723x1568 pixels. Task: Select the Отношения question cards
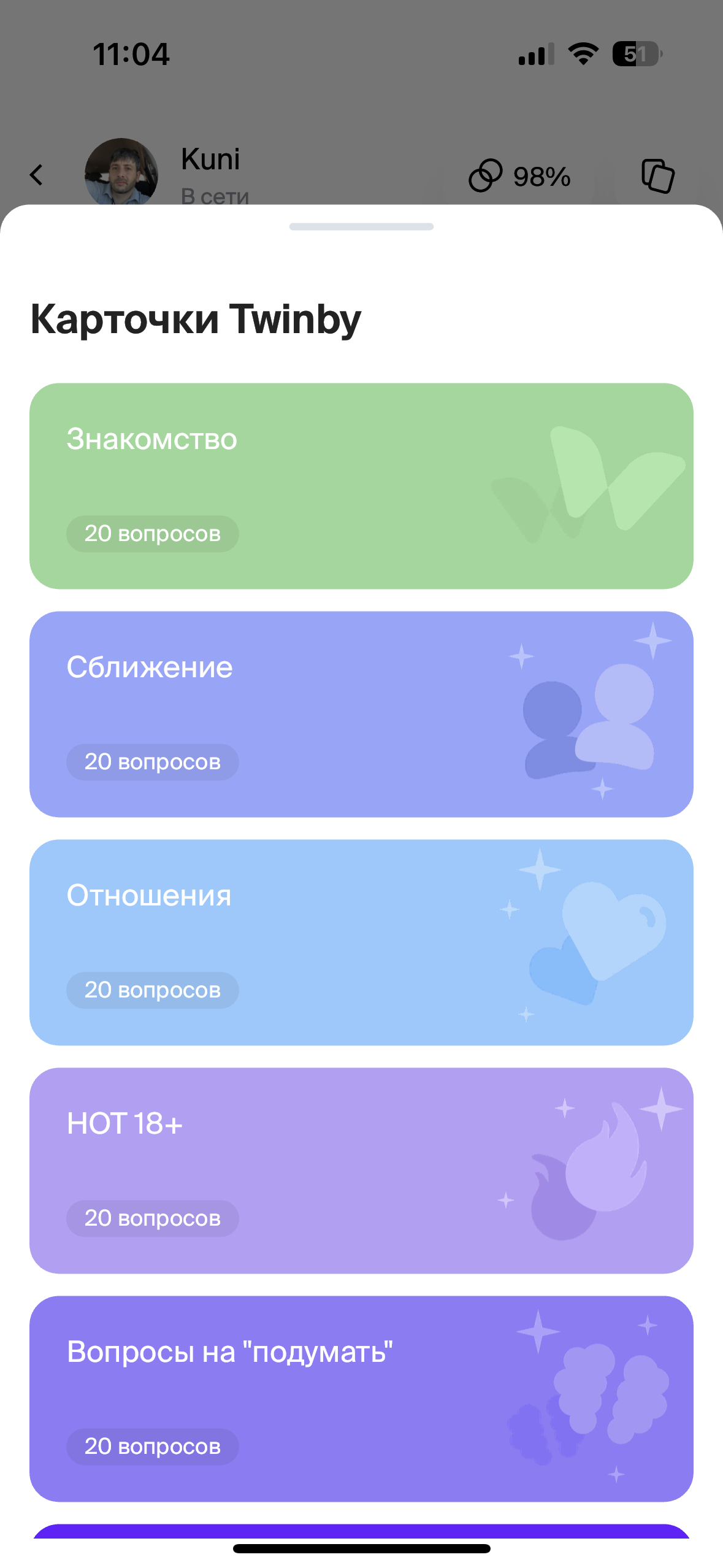[361, 942]
